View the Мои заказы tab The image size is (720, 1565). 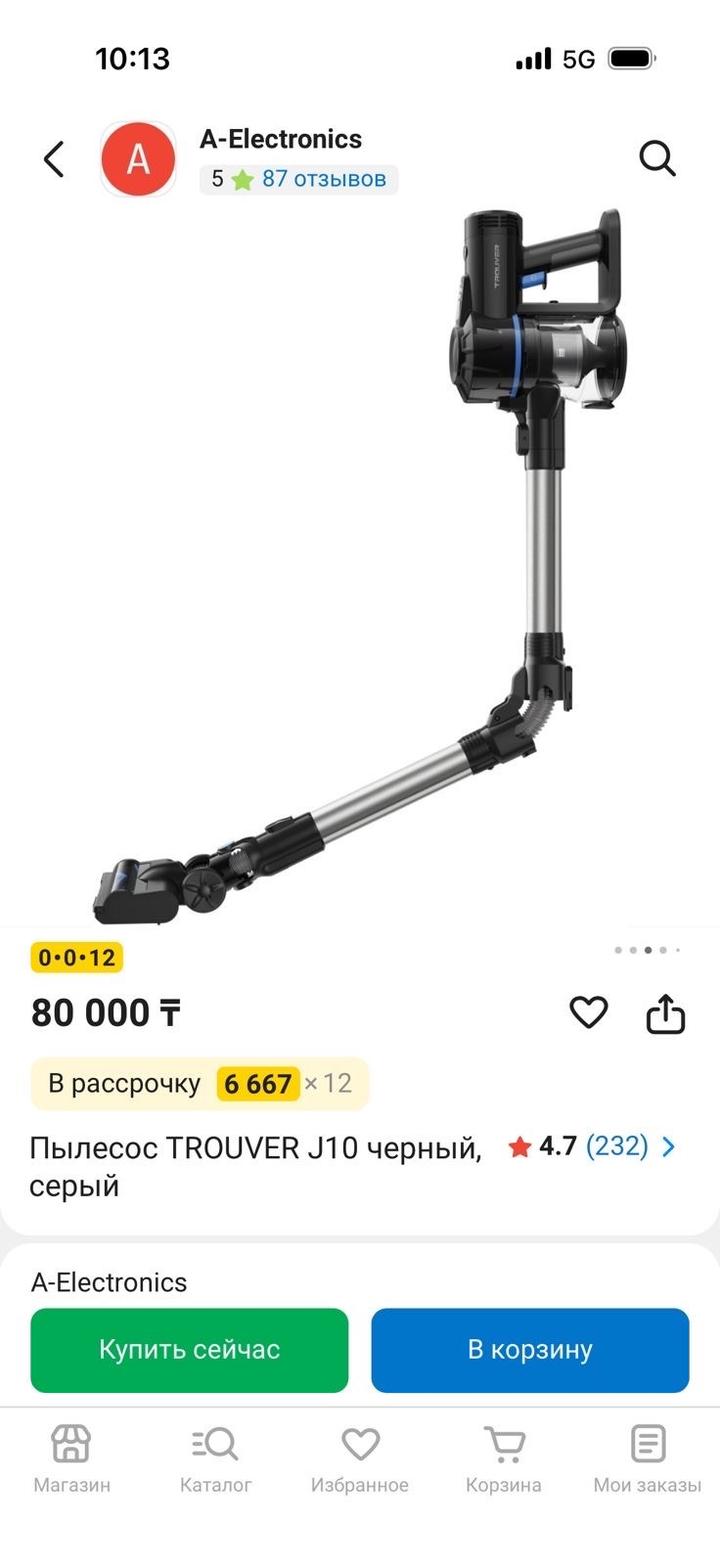(x=647, y=1458)
